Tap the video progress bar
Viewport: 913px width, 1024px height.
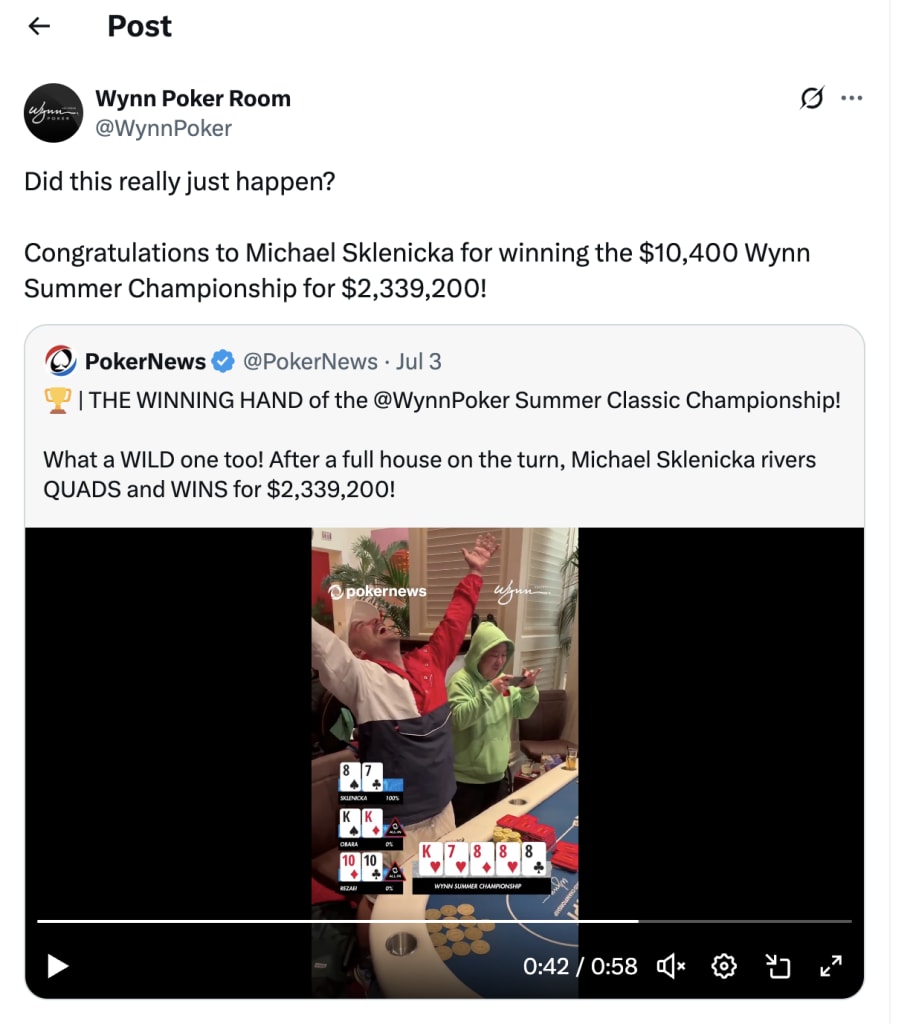pyautogui.click(x=444, y=921)
